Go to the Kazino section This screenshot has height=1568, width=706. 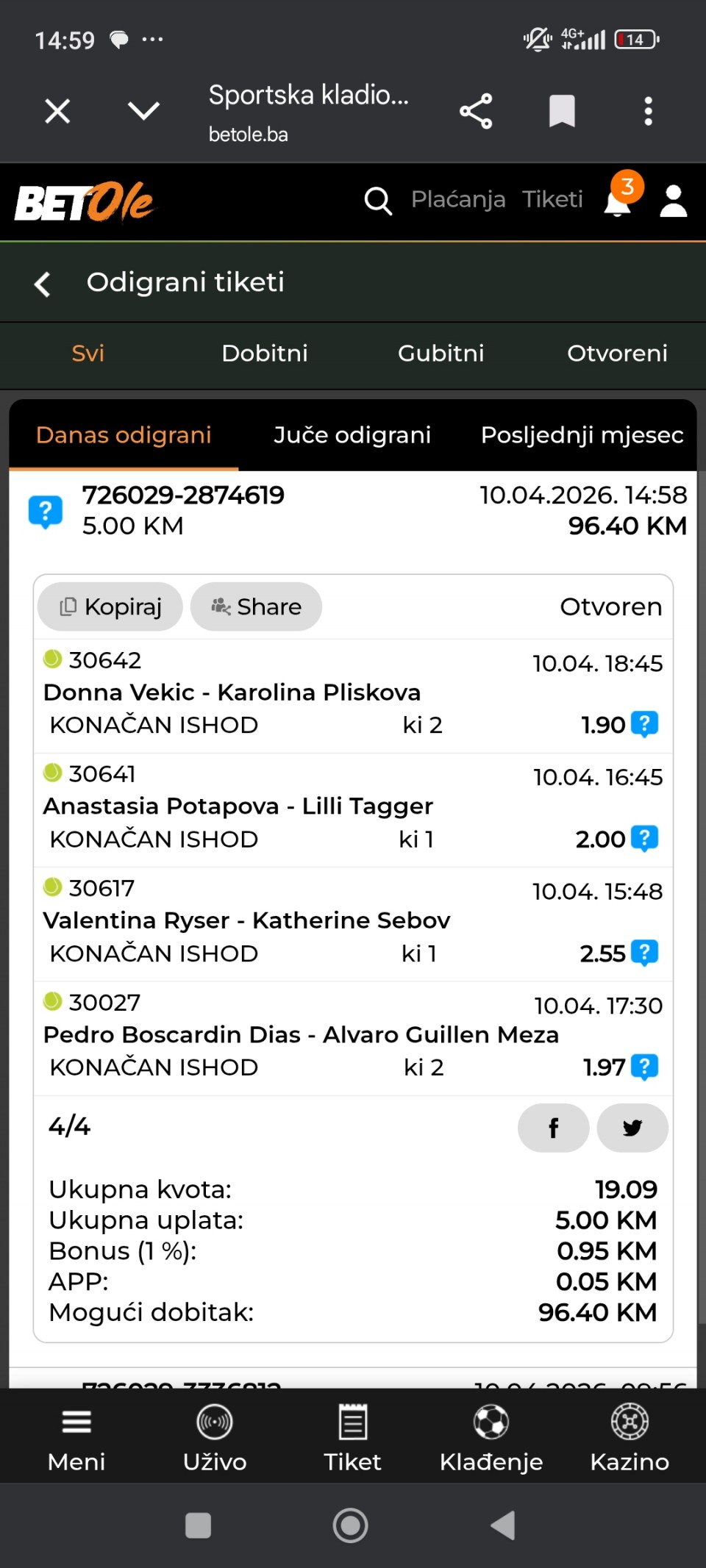[x=630, y=1436]
